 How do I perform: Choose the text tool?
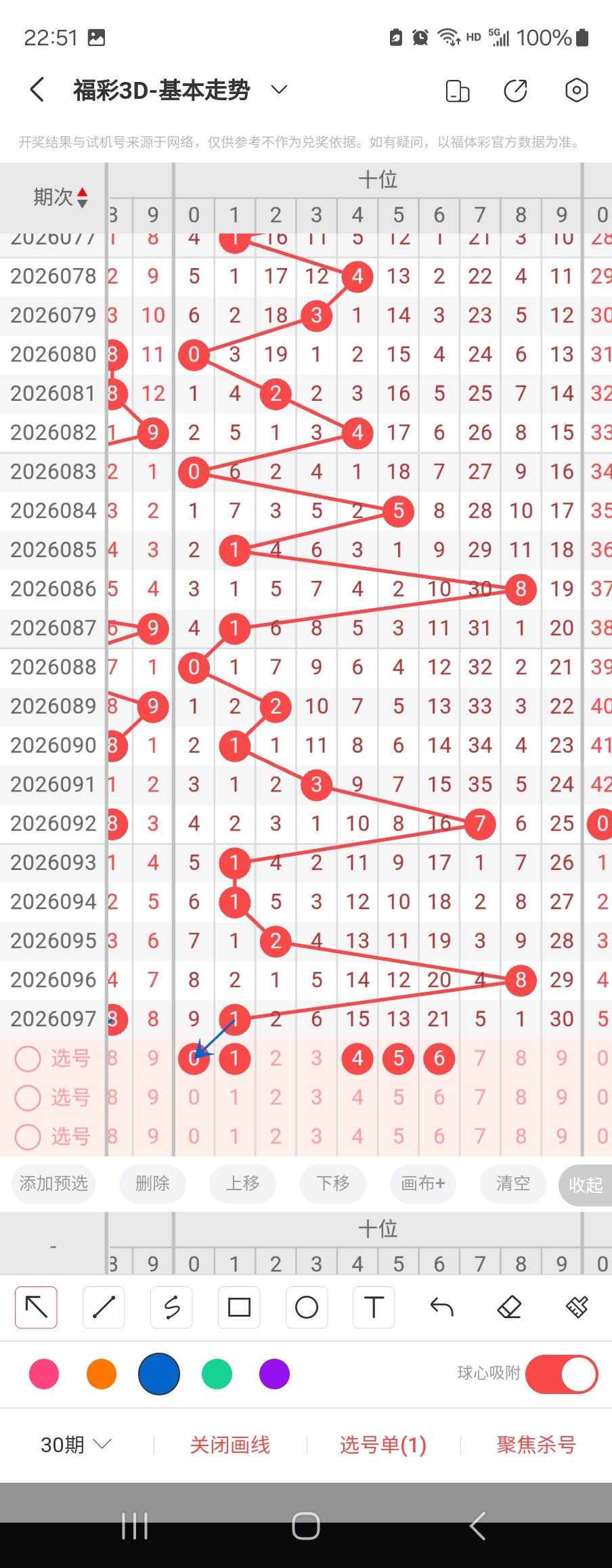[x=374, y=1307]
